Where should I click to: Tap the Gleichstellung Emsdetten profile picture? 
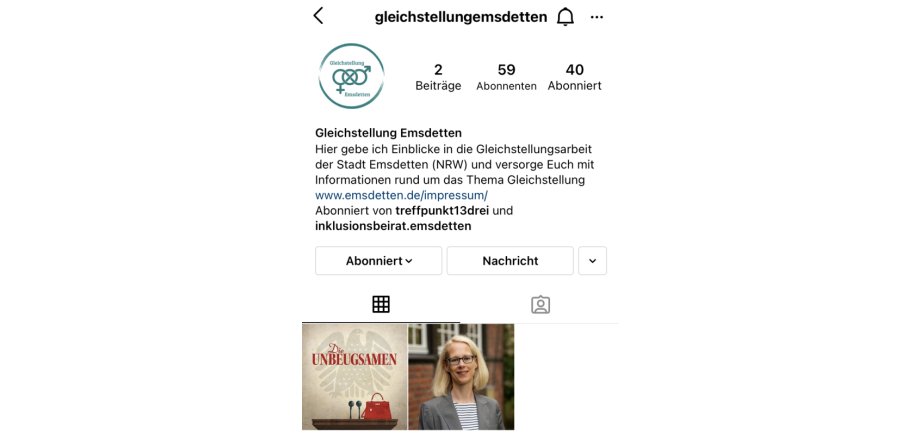pyautogui.click(x=351, y=76)
